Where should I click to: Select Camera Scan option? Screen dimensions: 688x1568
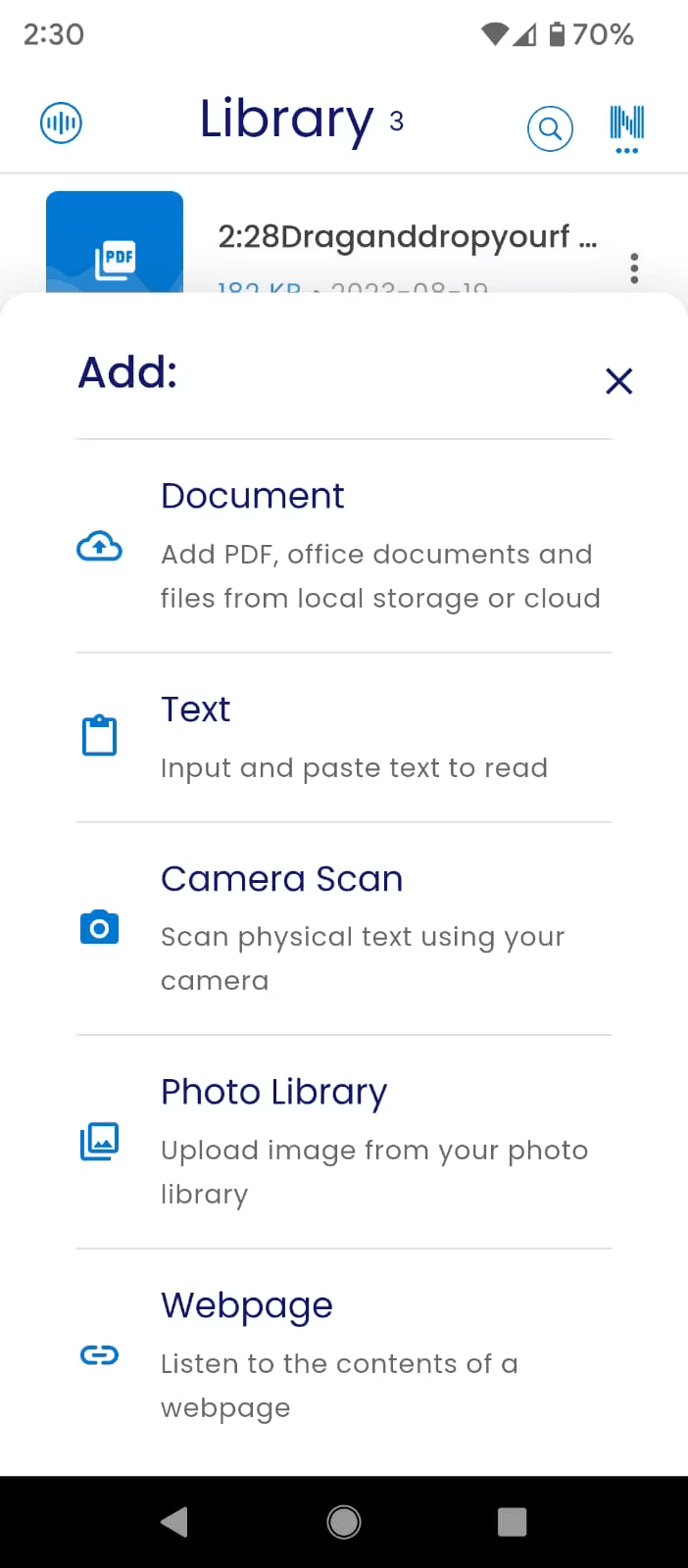pos(343,928)
